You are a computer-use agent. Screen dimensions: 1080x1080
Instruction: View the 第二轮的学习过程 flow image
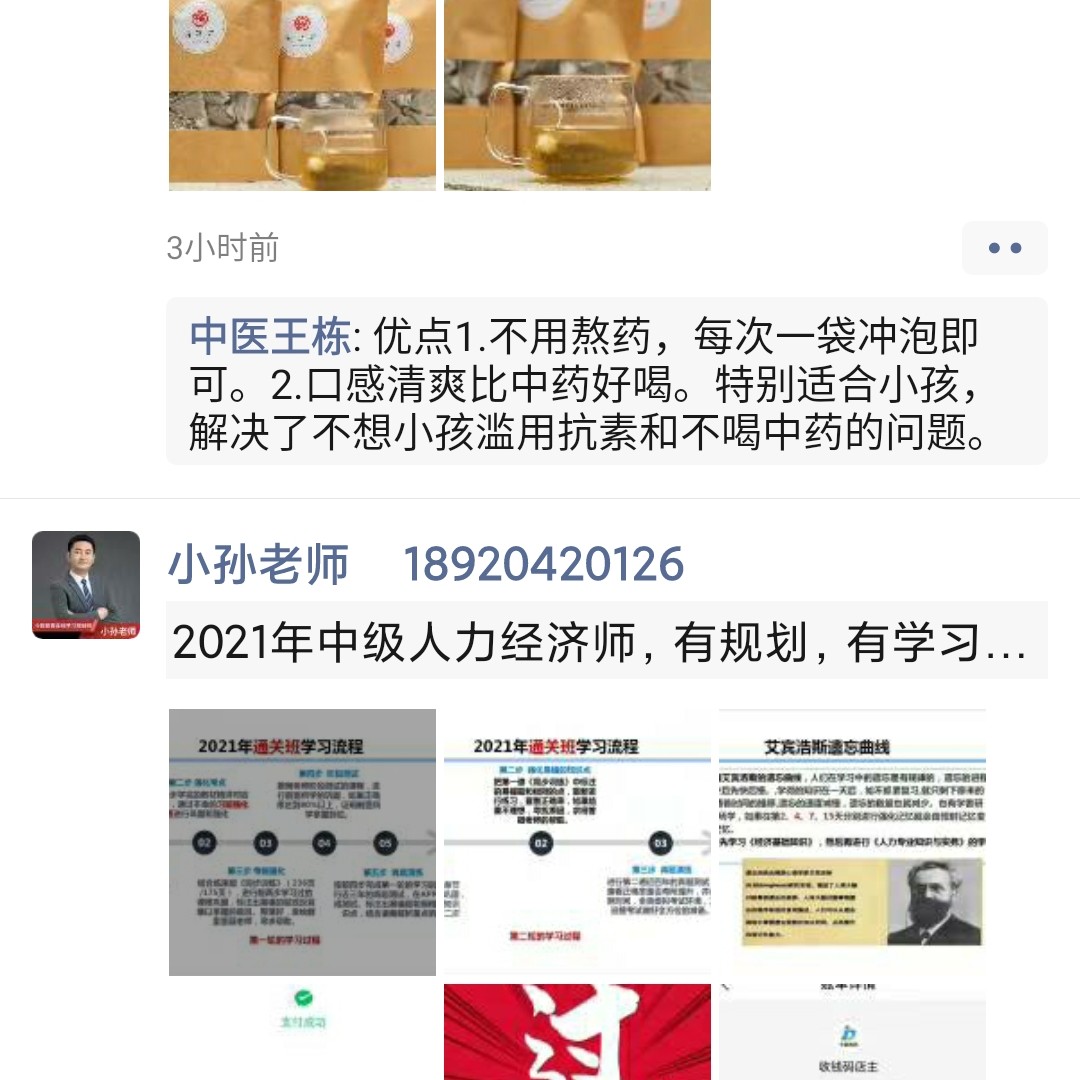pyautogui.click(x=577, y=842)
